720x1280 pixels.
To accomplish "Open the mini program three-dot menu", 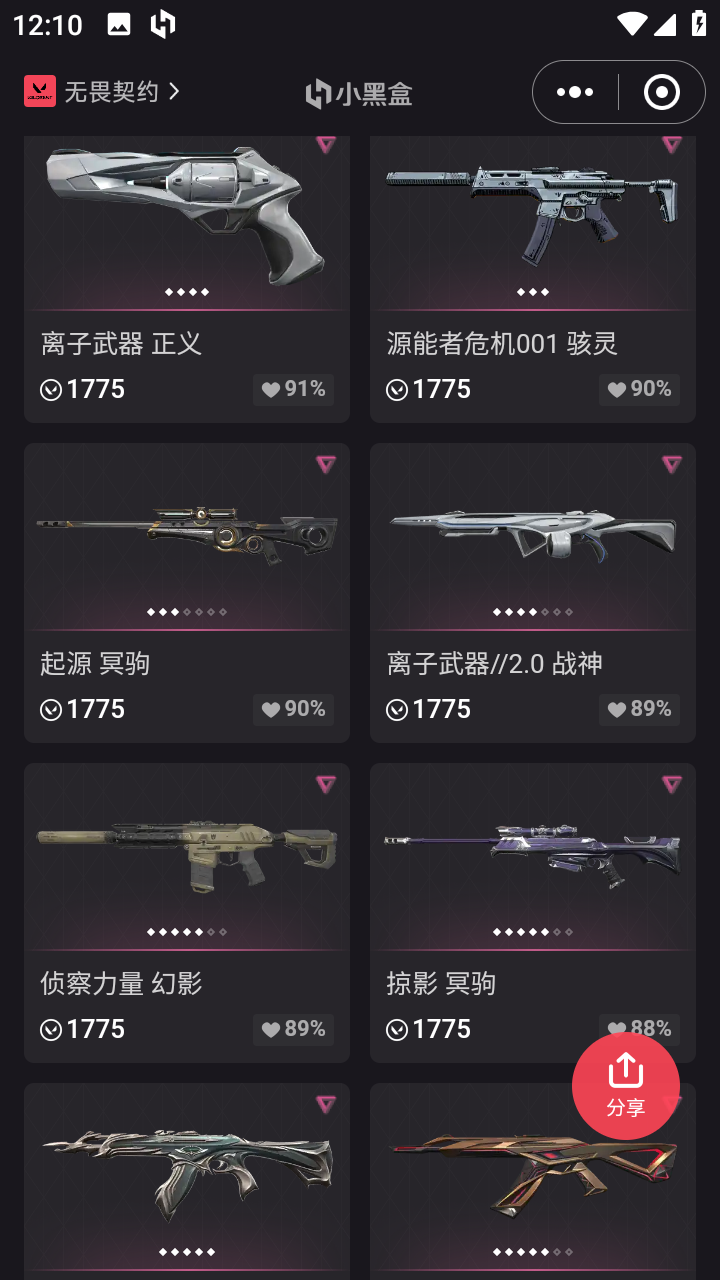I will tap(575, 92).
